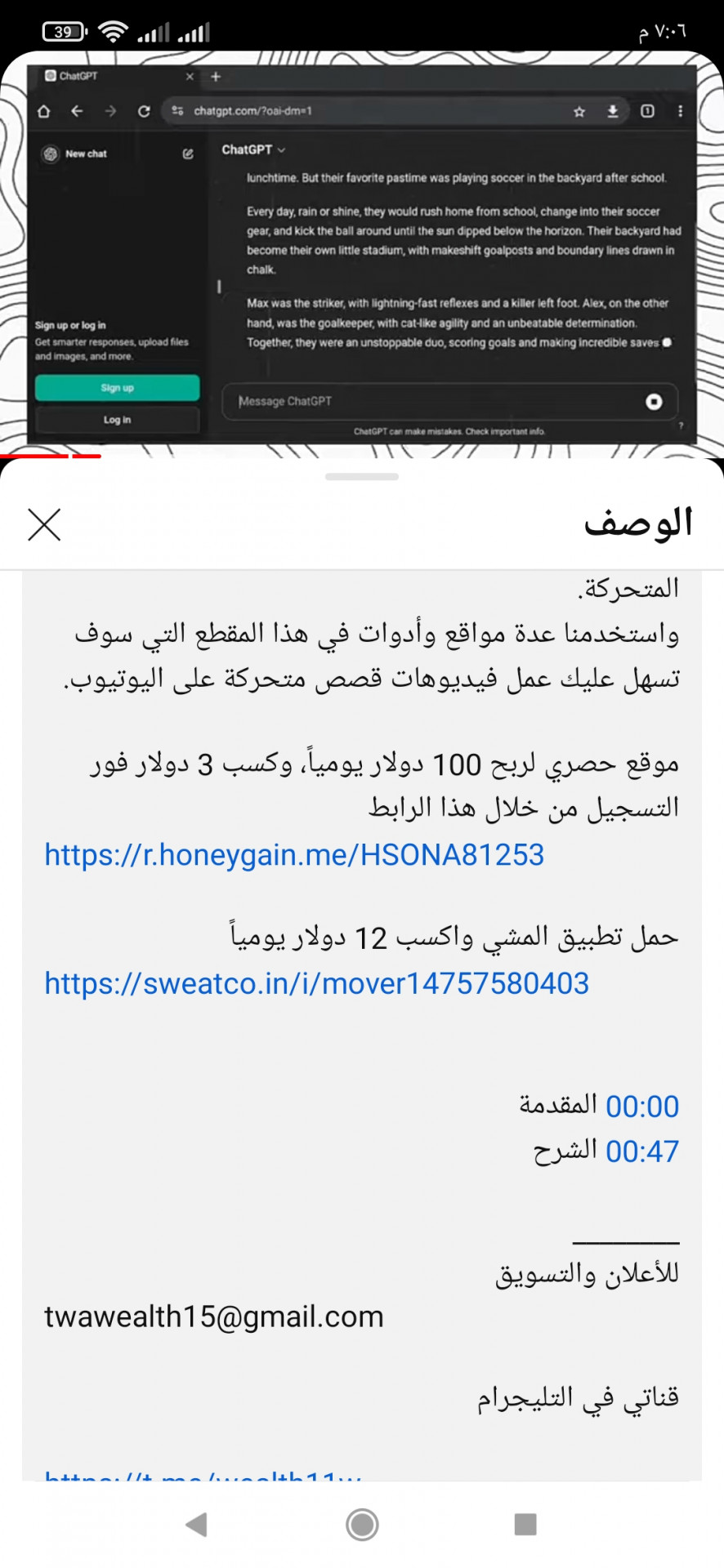This screenshot has width=724, height=1568.
Task: Tap the drag handle atop description sheet
Action: 362,477
